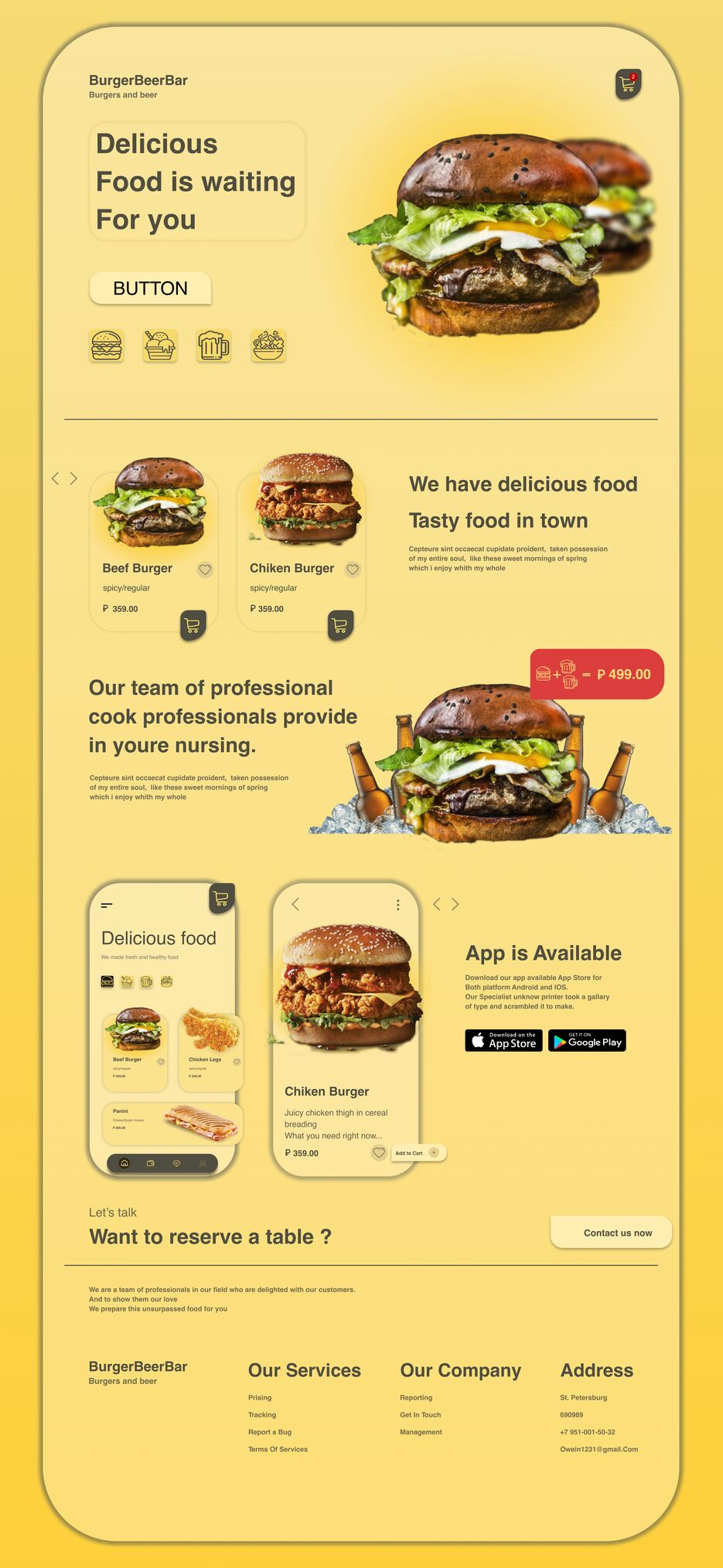
Task: Open Get In Touch link
Action: tap(420, 1415)
